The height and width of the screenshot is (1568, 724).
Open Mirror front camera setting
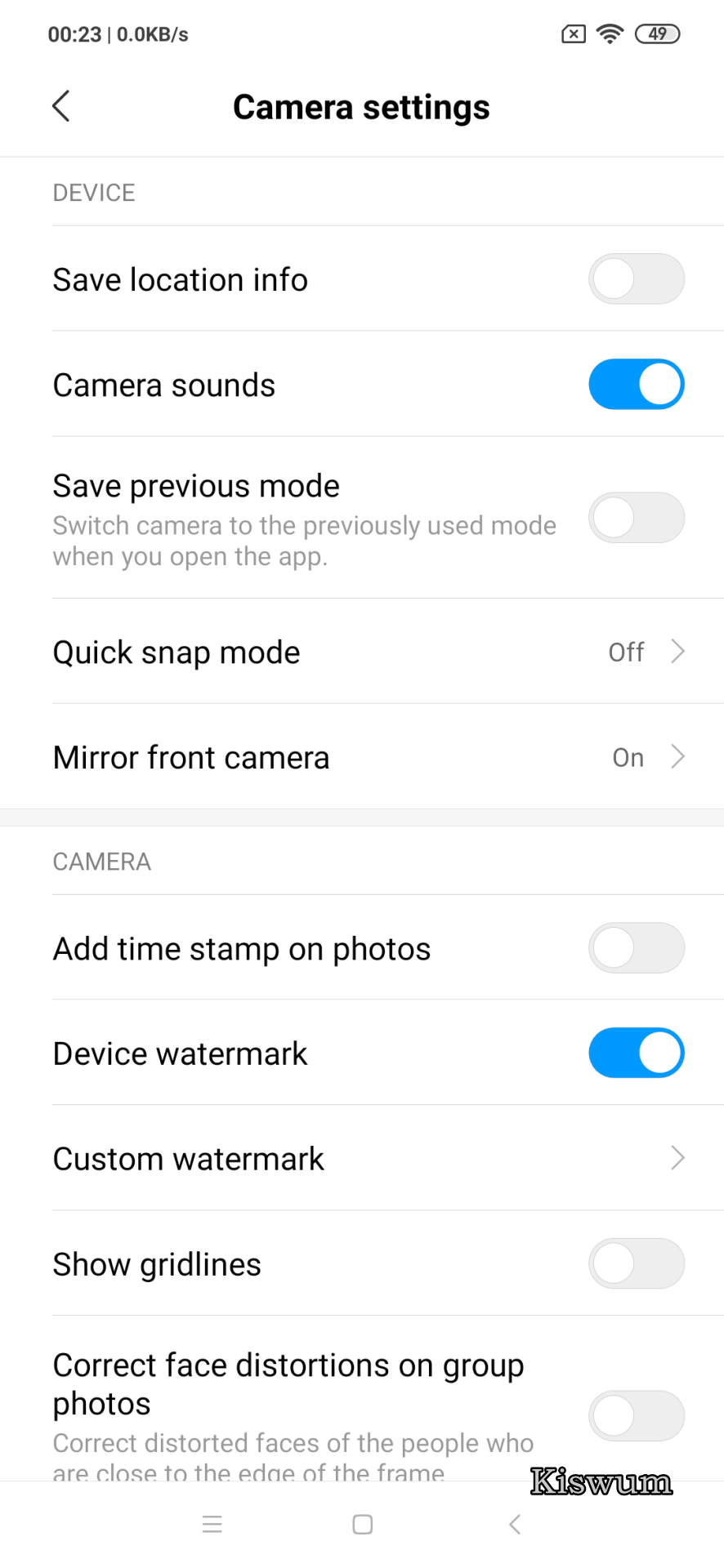pos(362,757)
